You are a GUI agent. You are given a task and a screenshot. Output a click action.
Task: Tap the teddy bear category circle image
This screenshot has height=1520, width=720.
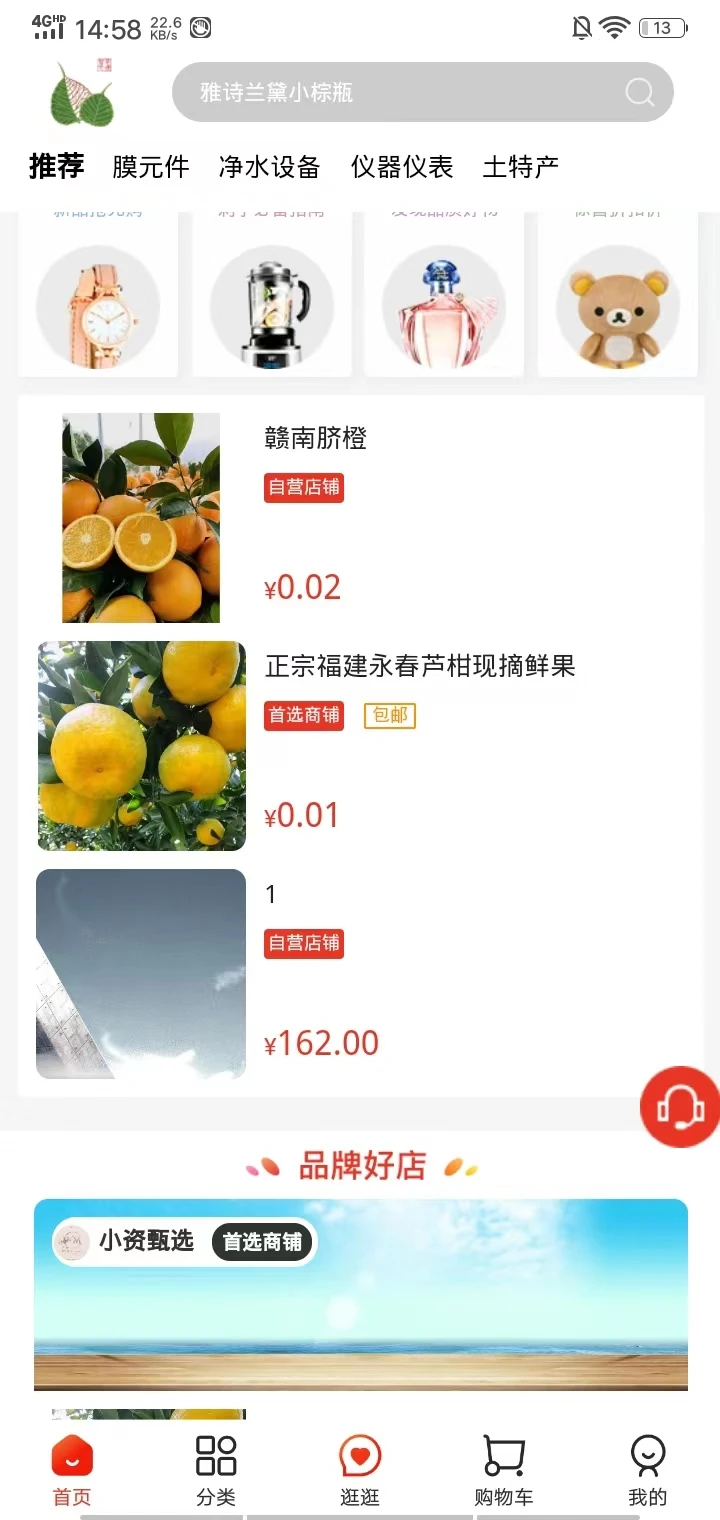(617, 307)
